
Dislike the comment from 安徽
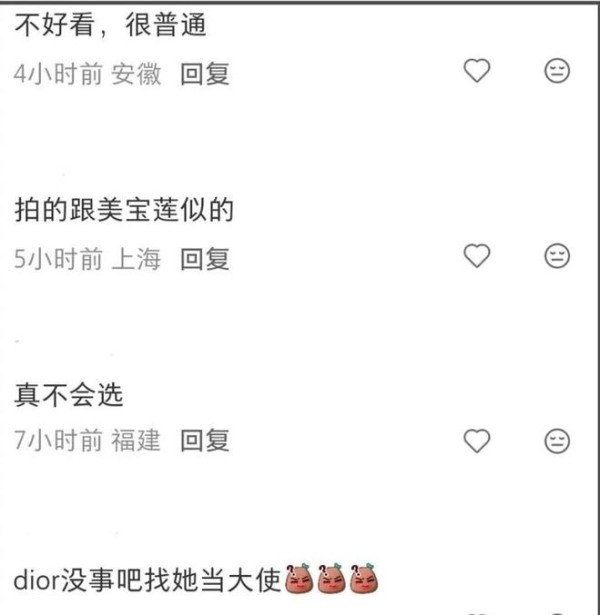coord(557,71)
